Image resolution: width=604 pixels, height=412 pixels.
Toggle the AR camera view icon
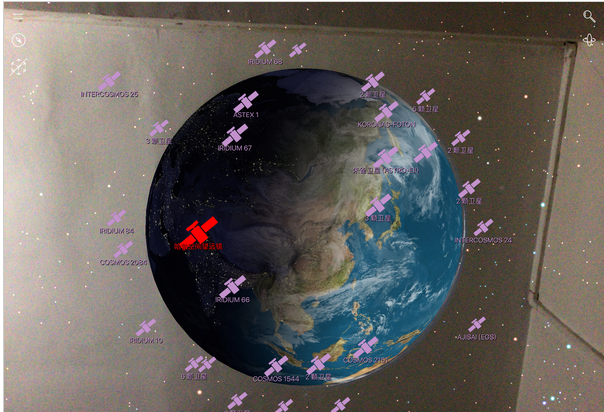tap(18, 67)
